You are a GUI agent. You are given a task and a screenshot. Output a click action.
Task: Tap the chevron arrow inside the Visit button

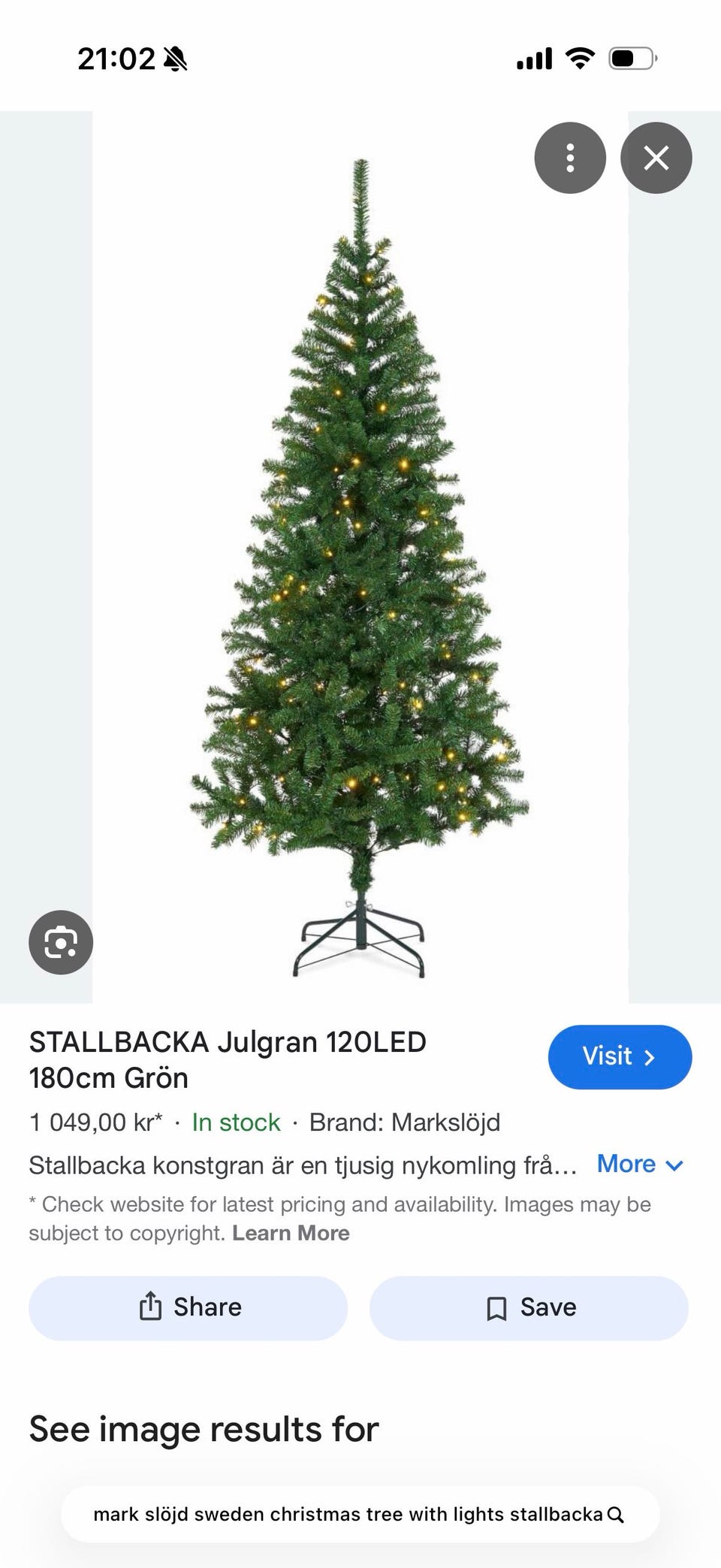coord(650,1056)
